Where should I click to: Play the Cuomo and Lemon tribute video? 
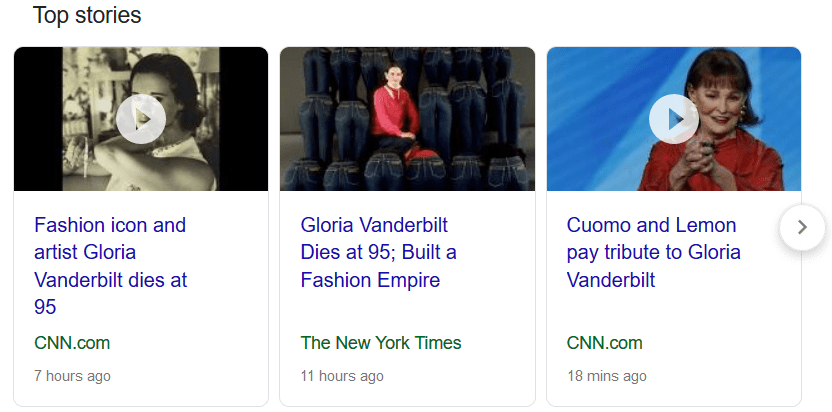674,119
